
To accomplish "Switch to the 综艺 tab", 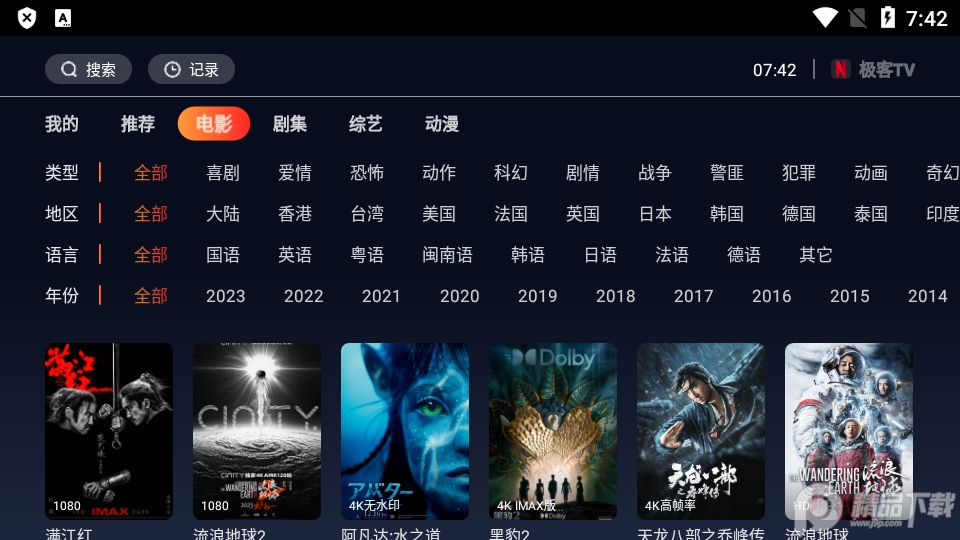I will 366,124.
